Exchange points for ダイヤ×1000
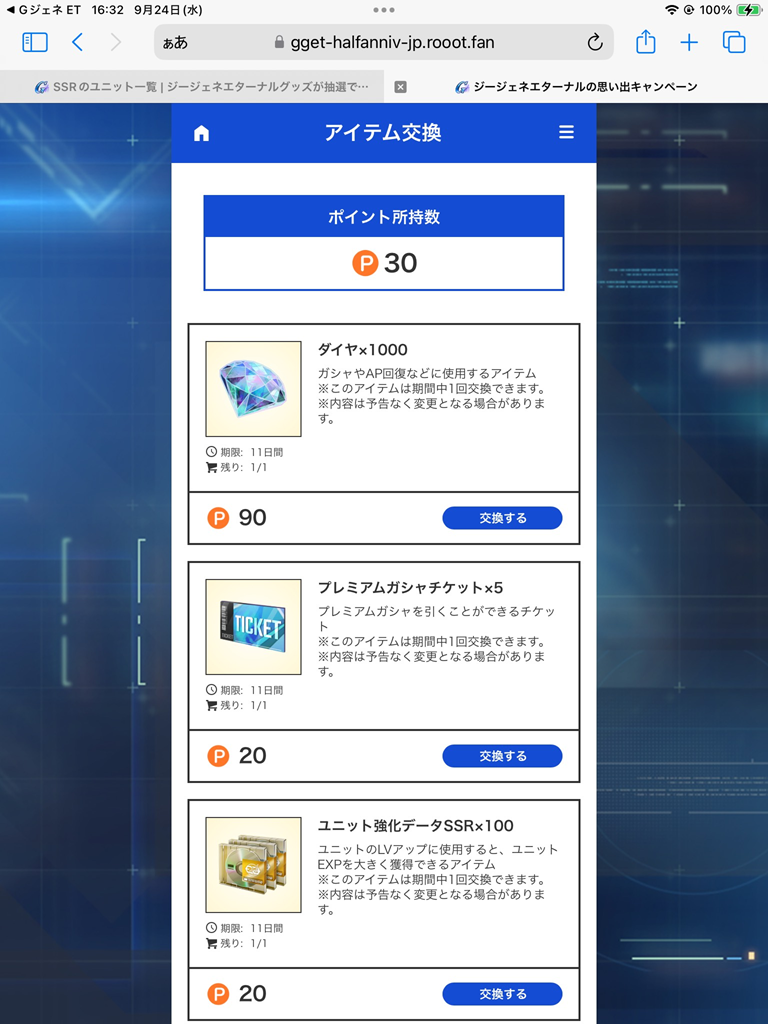 [502, 518]
